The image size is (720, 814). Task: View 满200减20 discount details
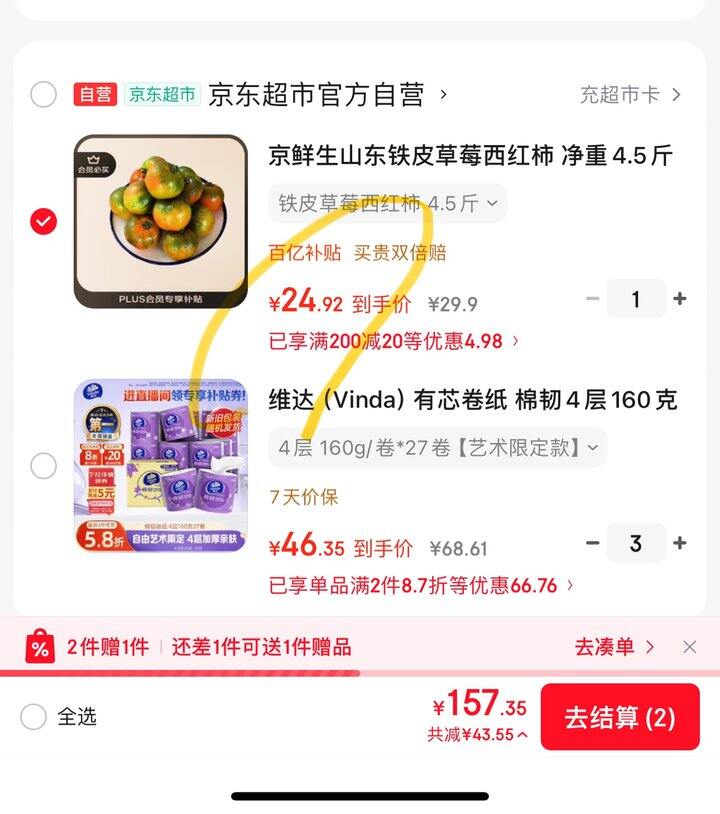tap(390, 340)
